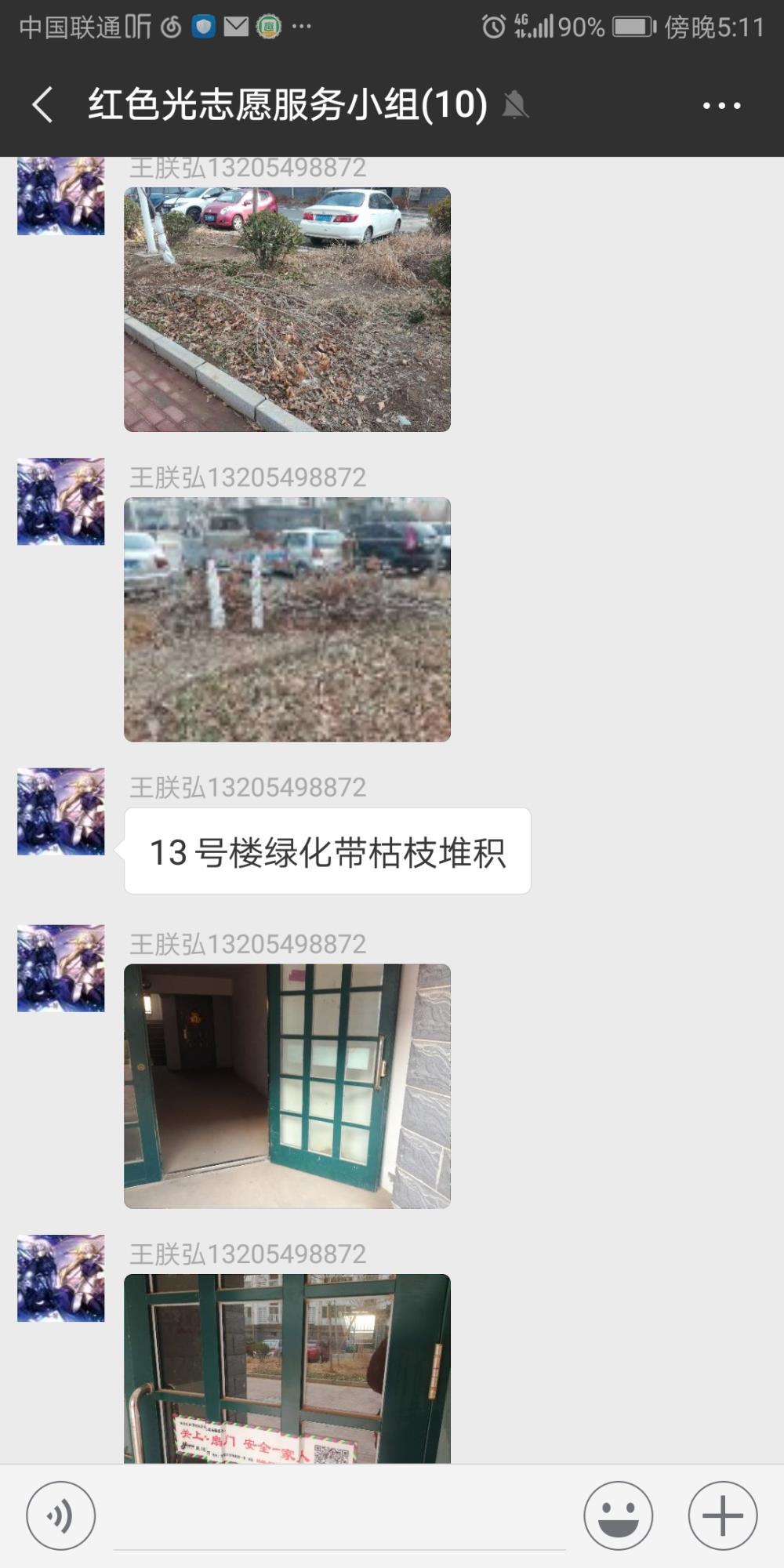784x1568 pixels.
Task: Open the blurry photo with white posts
Action: tap(287, 619)
